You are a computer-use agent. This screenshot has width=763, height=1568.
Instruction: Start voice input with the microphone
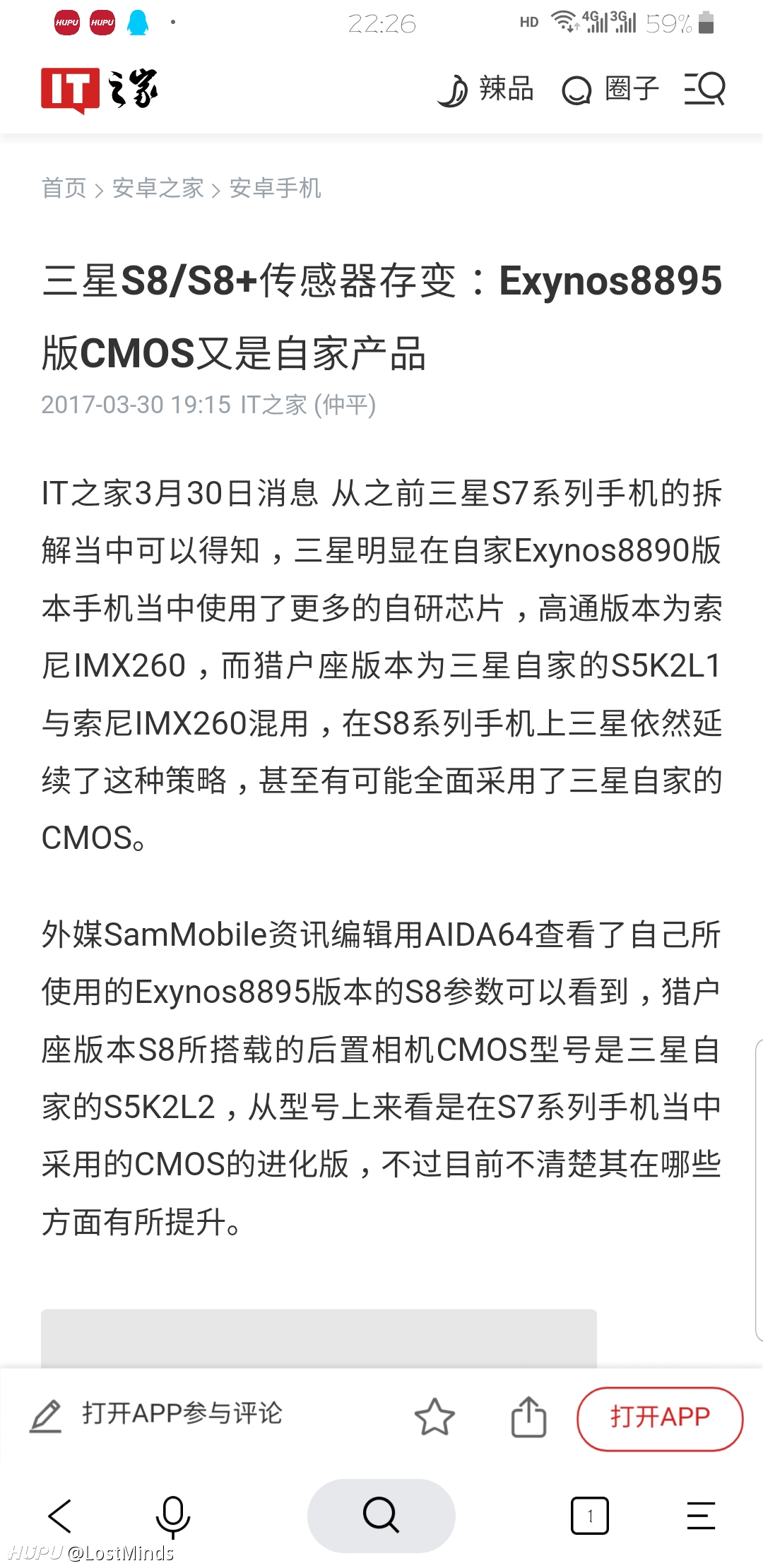(172, 1516)
